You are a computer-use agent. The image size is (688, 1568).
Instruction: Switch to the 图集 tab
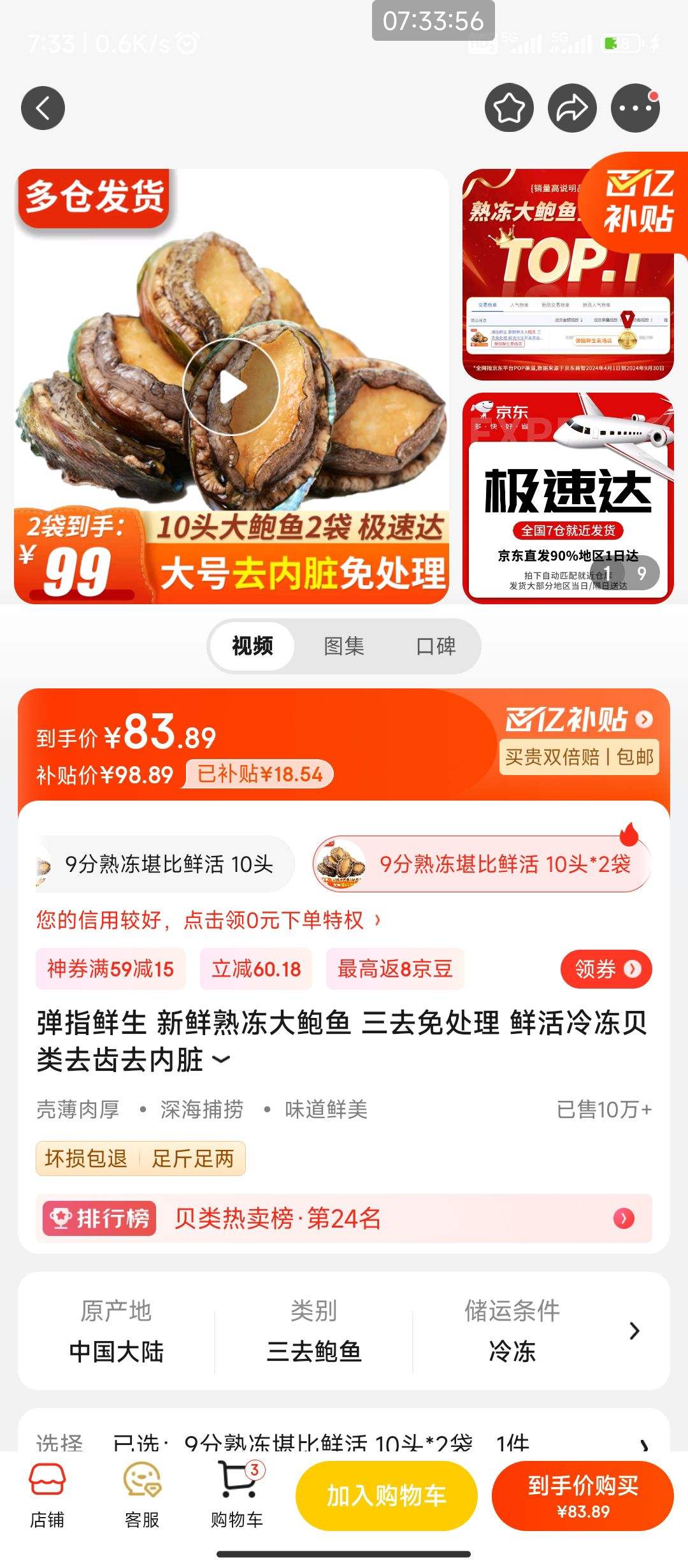[343, 646]
